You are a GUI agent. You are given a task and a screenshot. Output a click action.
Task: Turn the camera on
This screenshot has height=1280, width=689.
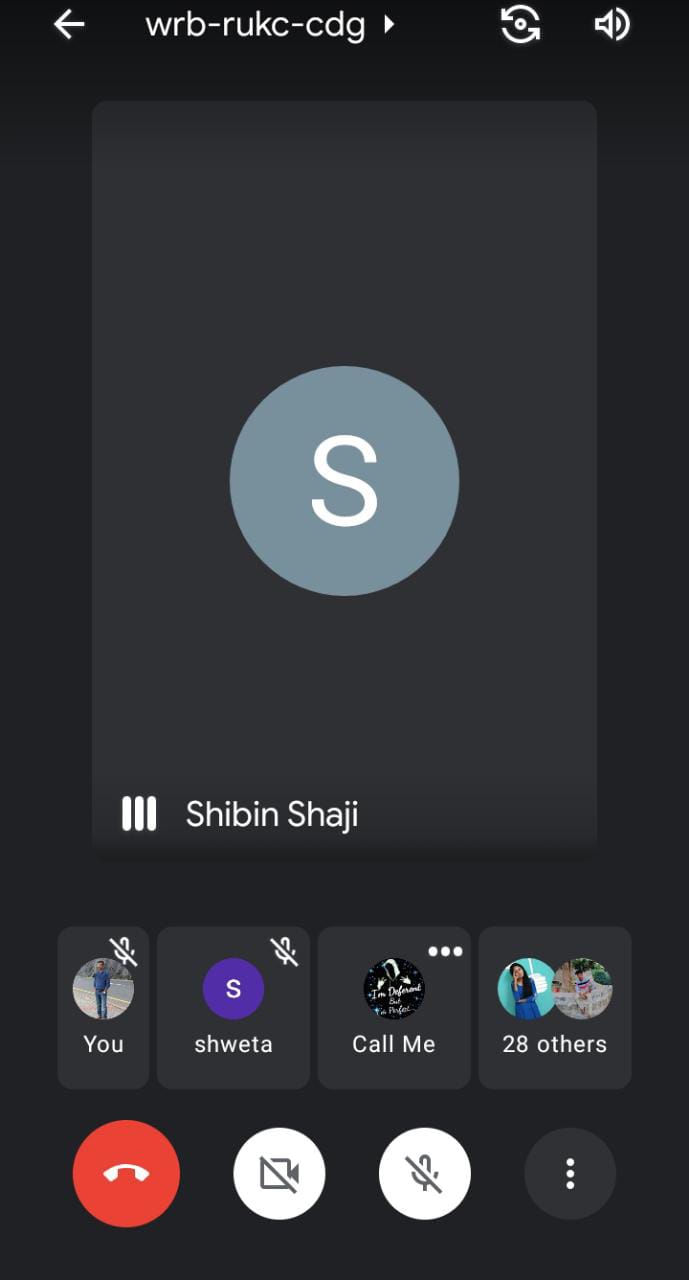tap(279, 1173)
